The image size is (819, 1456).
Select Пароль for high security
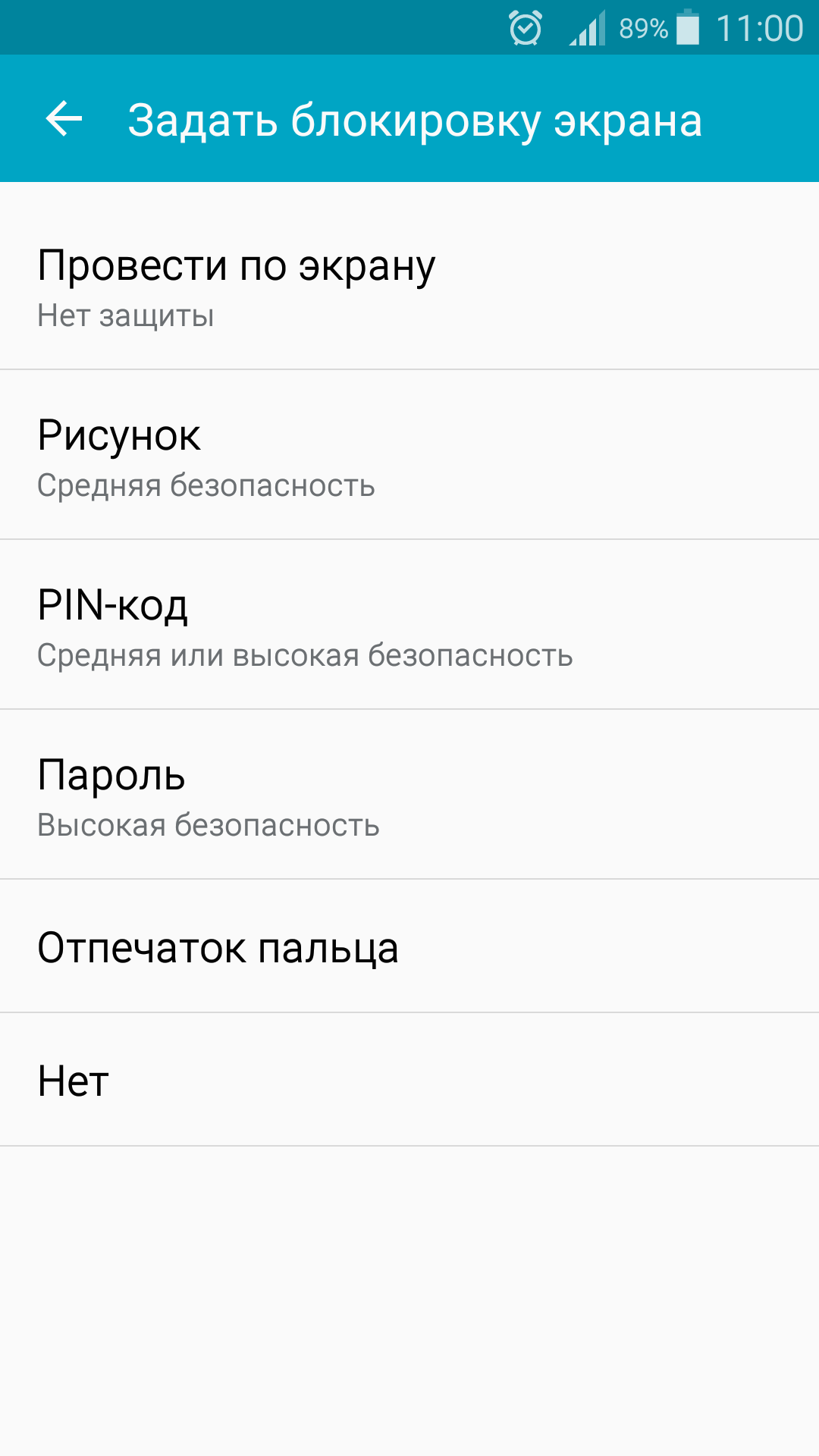(x=409, y=795)
